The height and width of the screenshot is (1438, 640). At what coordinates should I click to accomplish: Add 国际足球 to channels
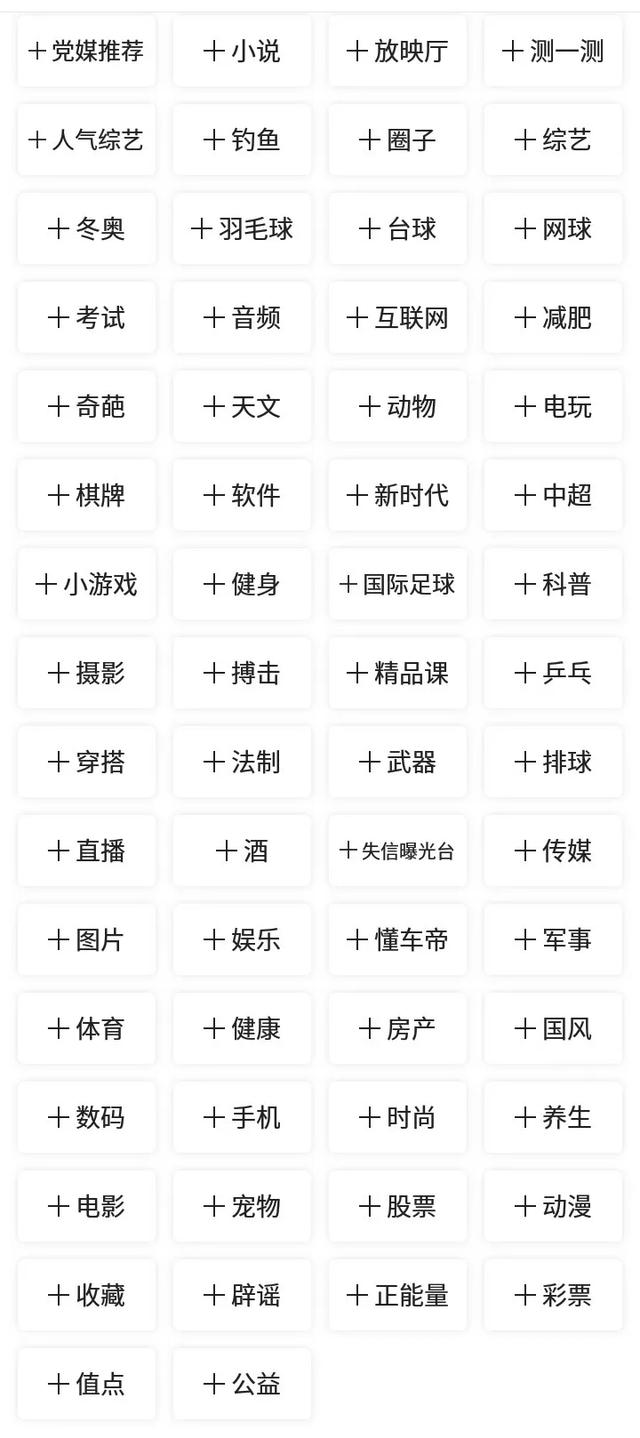398,584
